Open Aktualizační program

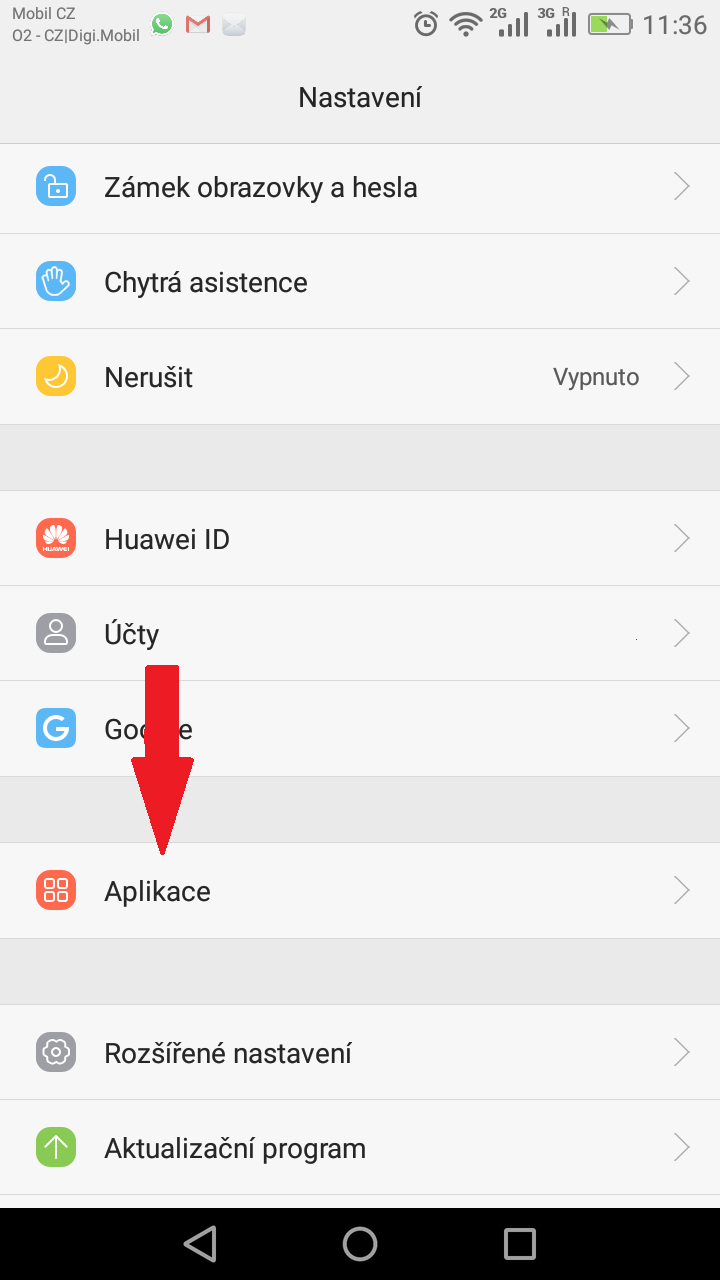[360, 1148]
